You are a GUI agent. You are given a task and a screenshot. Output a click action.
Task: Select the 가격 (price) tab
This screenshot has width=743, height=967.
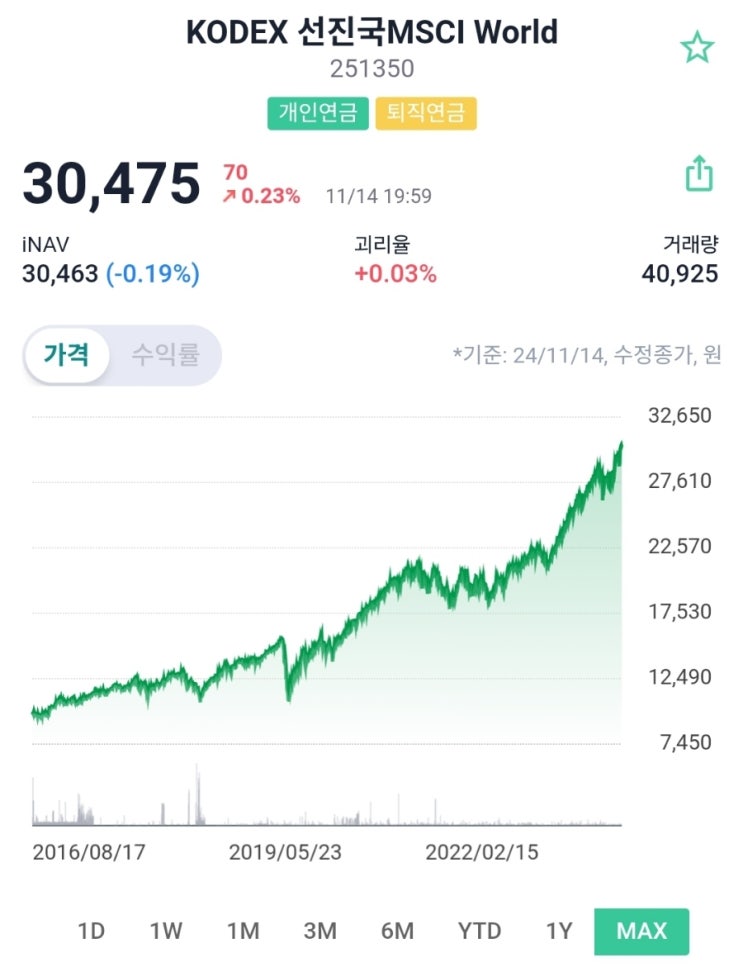click(67, 354)
